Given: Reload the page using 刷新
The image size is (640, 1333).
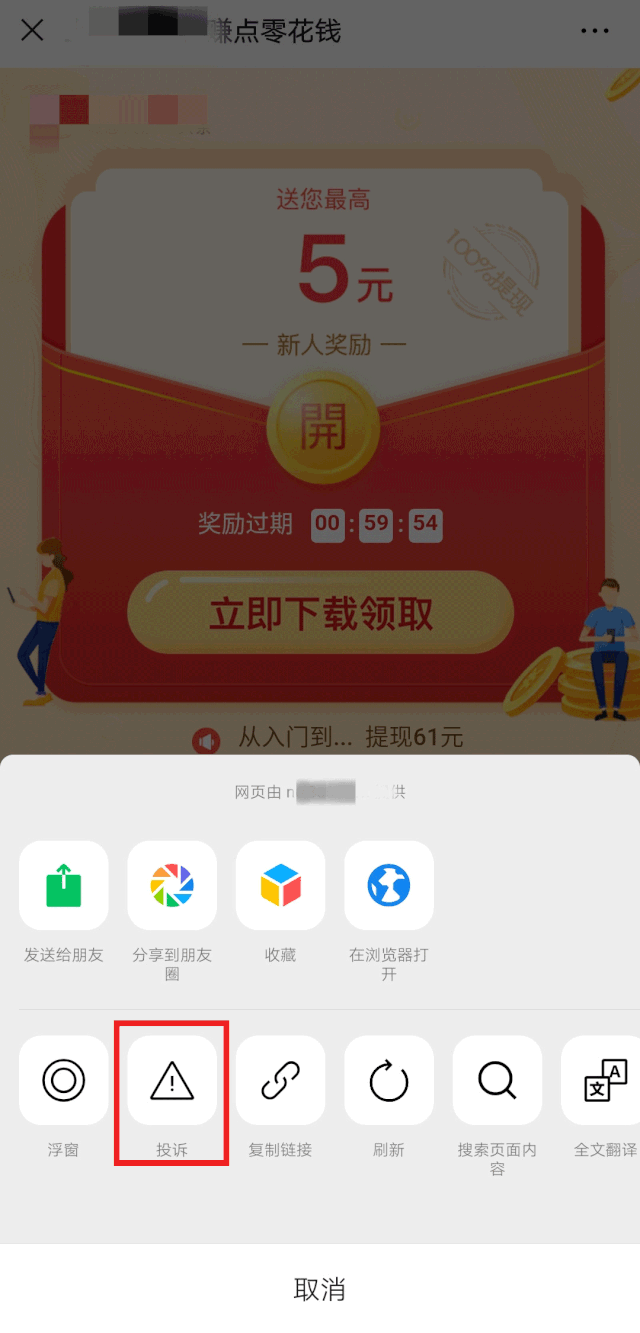Looking at the screenshot, I should (x=389, y=1080).
